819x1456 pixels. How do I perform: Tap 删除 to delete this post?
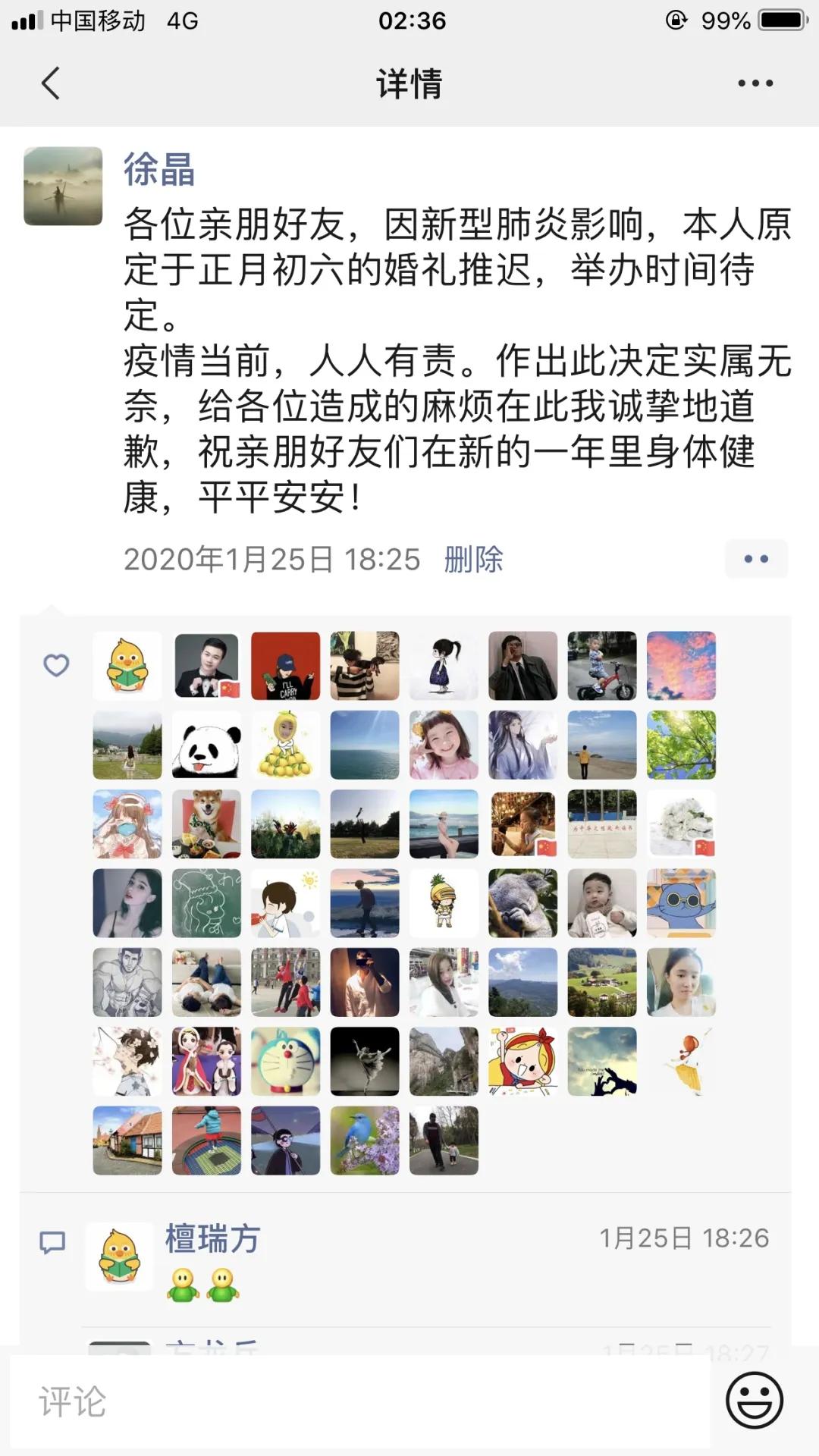(473, 560)
